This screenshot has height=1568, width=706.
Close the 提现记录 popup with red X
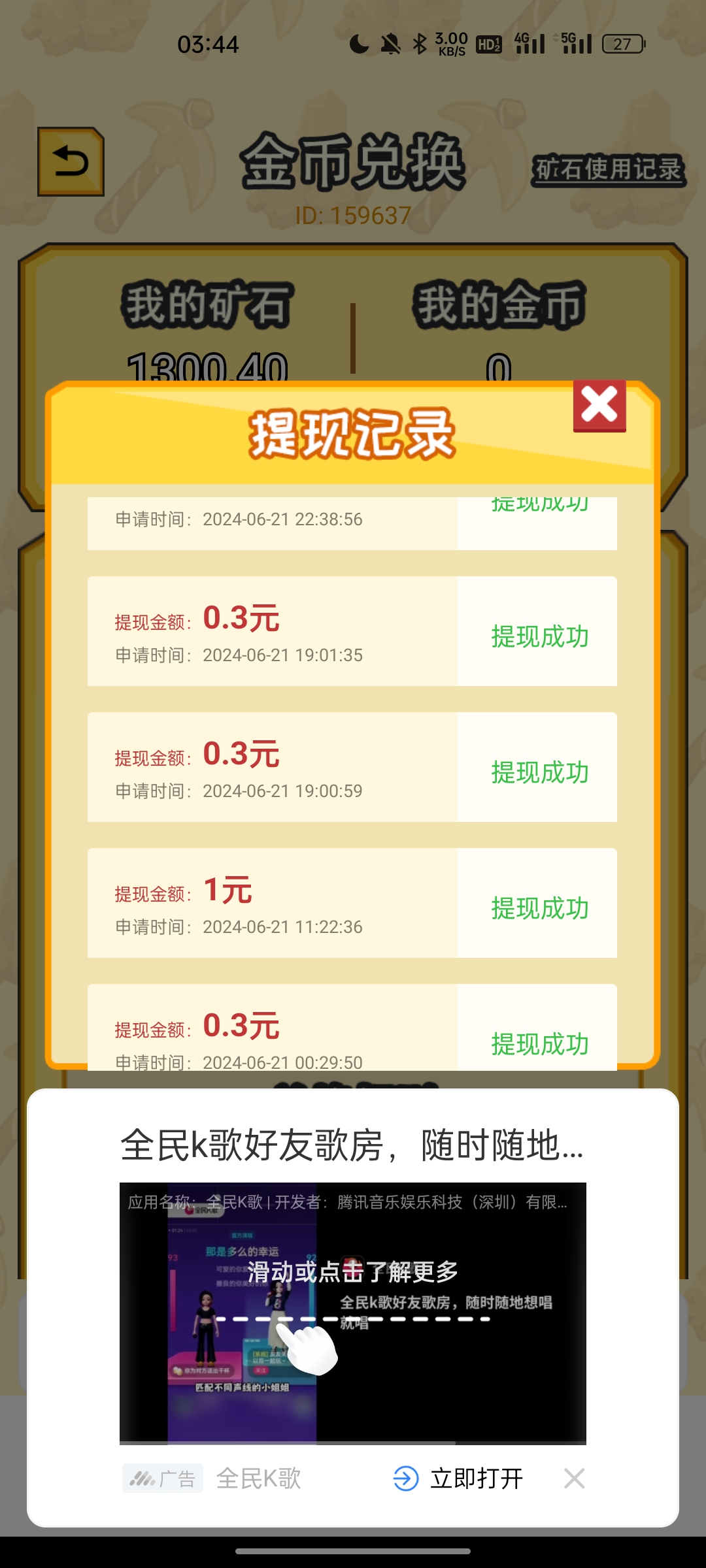tap(599, 406)
